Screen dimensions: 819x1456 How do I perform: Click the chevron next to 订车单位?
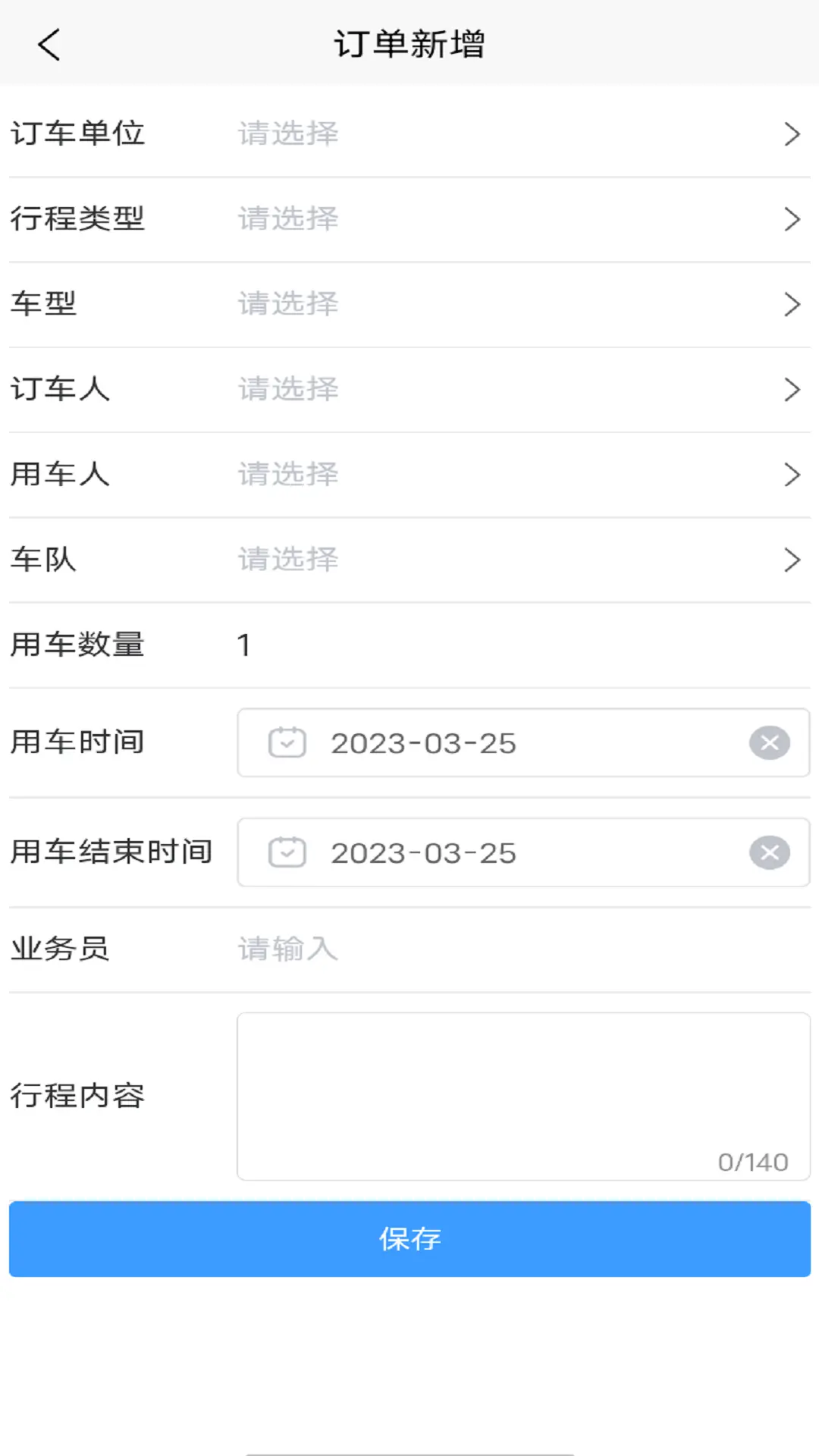click(x=792, y=133)
